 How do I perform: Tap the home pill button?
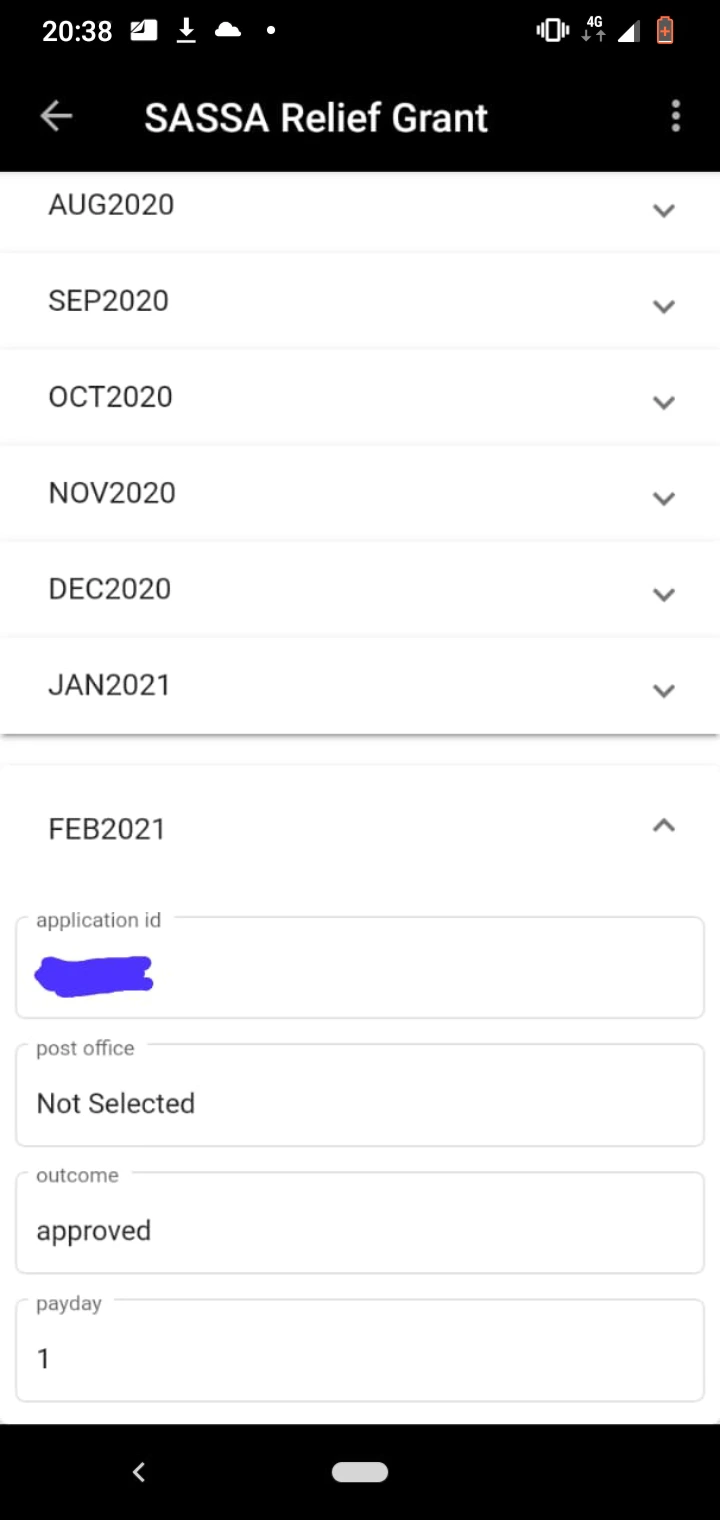coord(360,1472)
